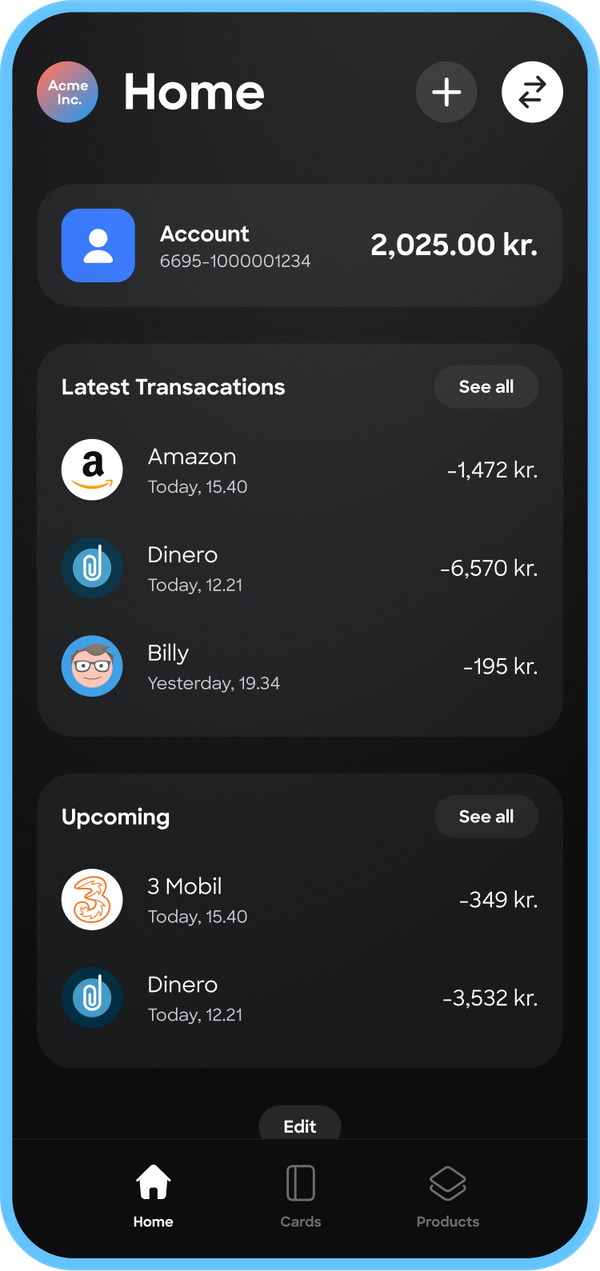This screenshot has height=1271, width=600.
Task: Open the Amazon transaction
Action: [x=300, y=470]
